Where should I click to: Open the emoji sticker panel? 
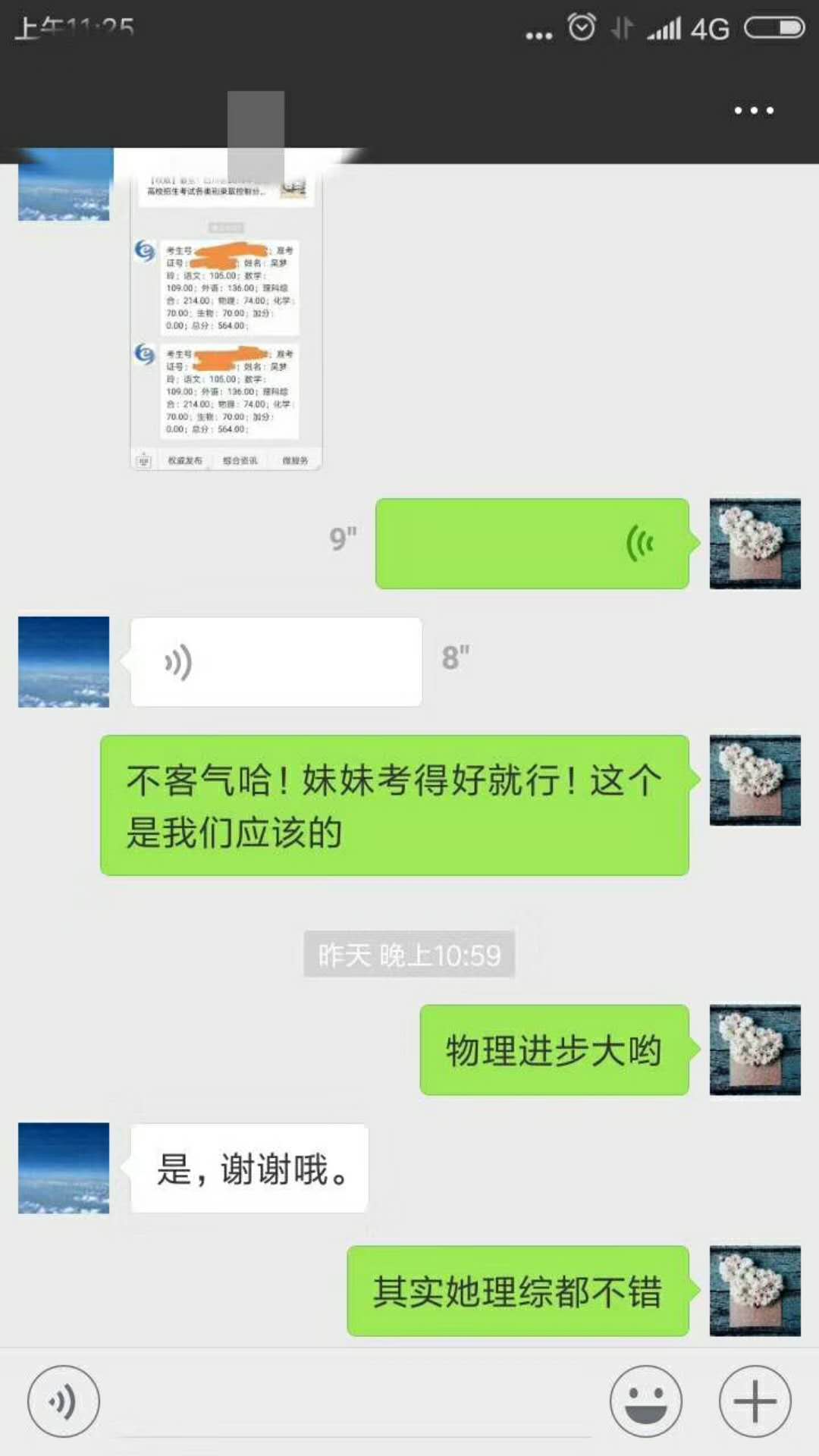[x=646, y=1401]
